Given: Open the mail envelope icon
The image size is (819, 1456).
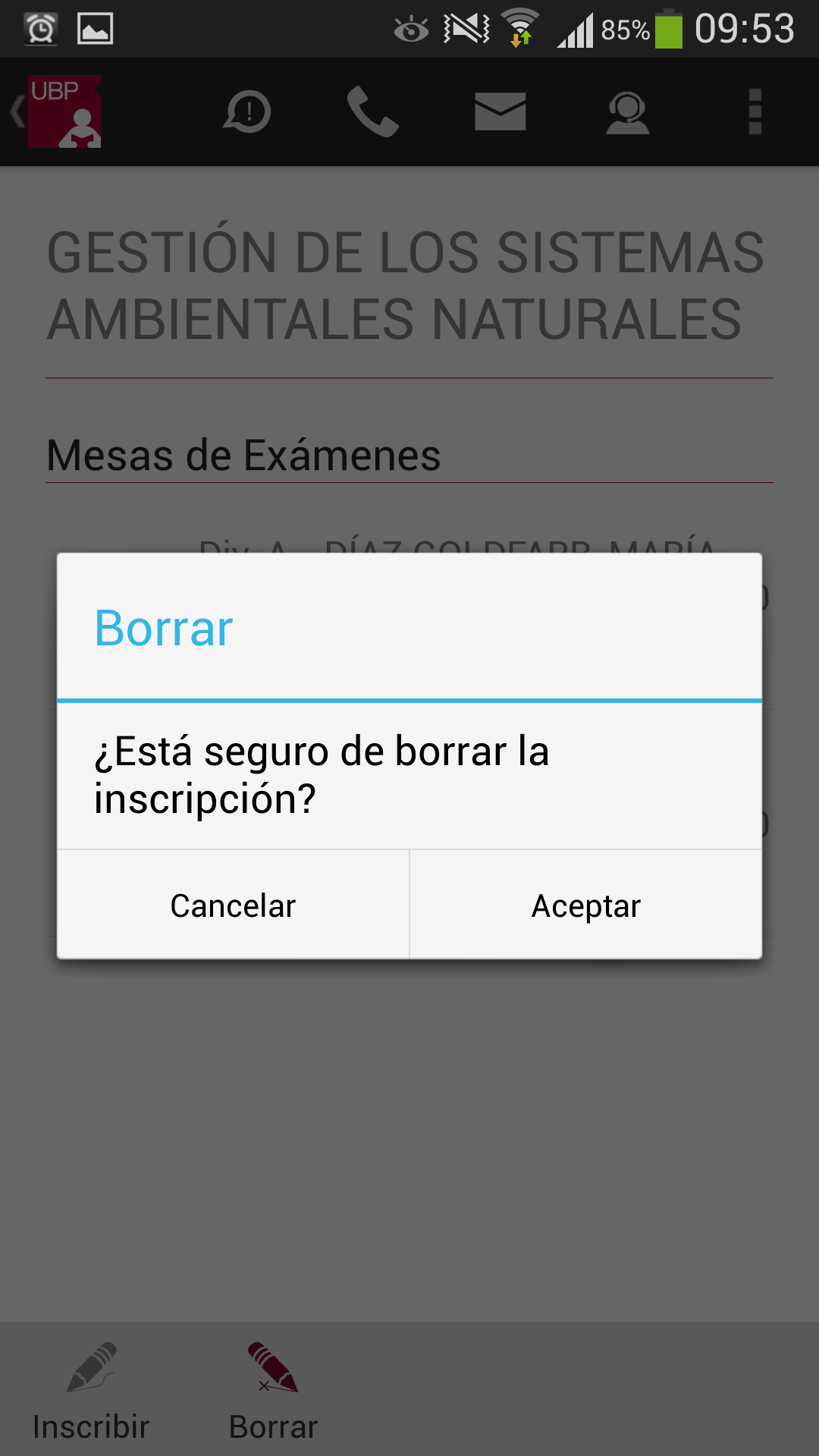Looking at the screenshot, I should (500, 112).
